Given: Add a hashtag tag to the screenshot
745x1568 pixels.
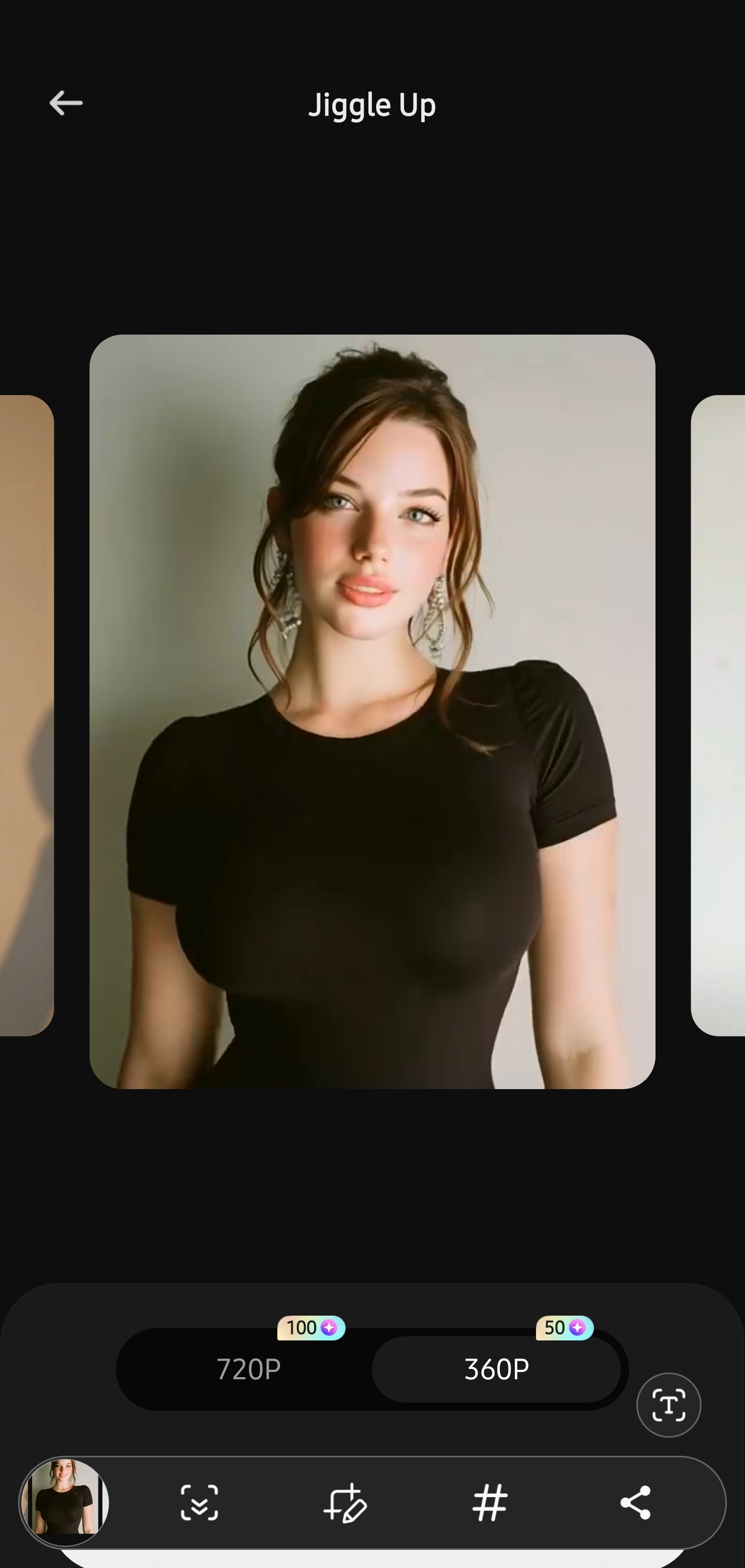Looking at the screenshot, I should (490, 1502).
